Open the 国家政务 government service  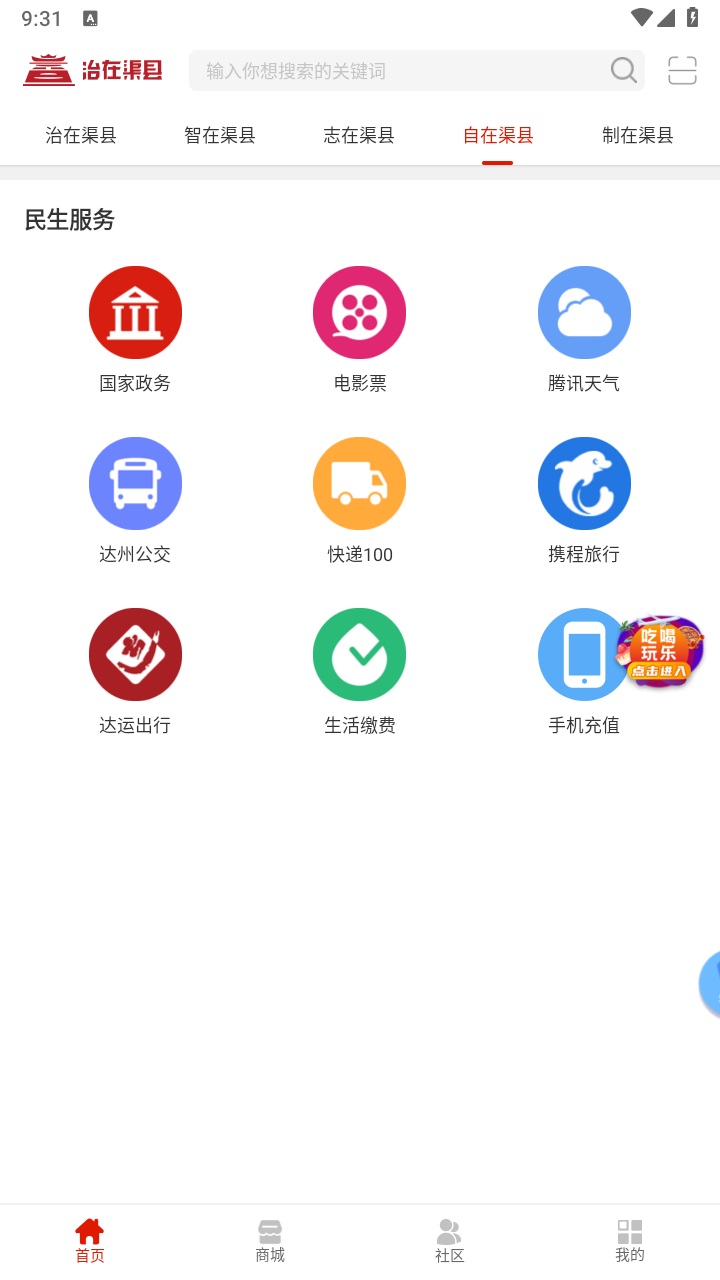[x=135, y=312]
